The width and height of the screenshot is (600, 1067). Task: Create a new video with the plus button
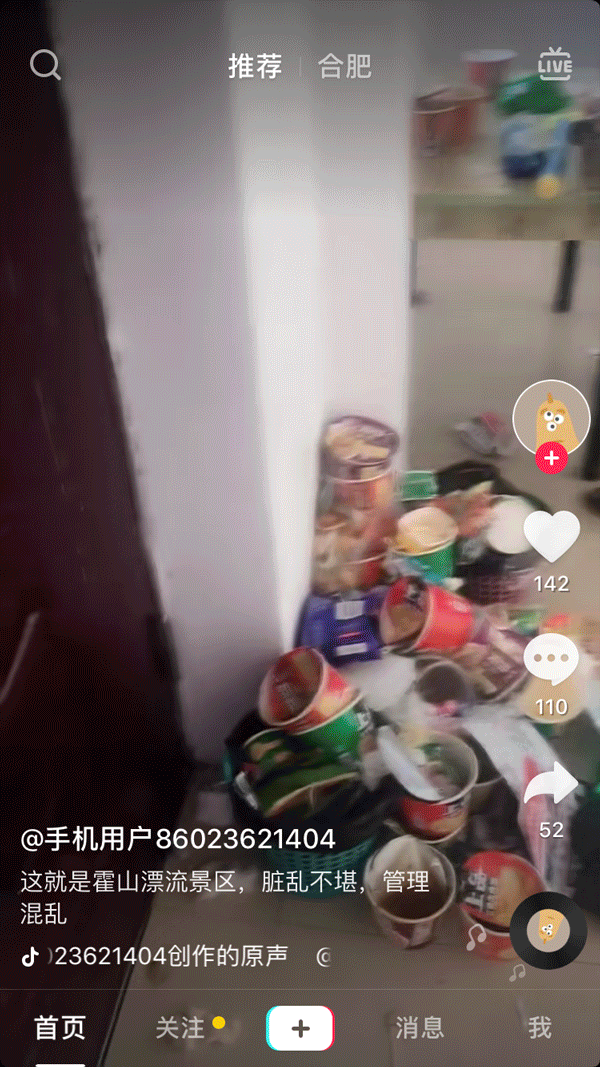coord(300,1028)
